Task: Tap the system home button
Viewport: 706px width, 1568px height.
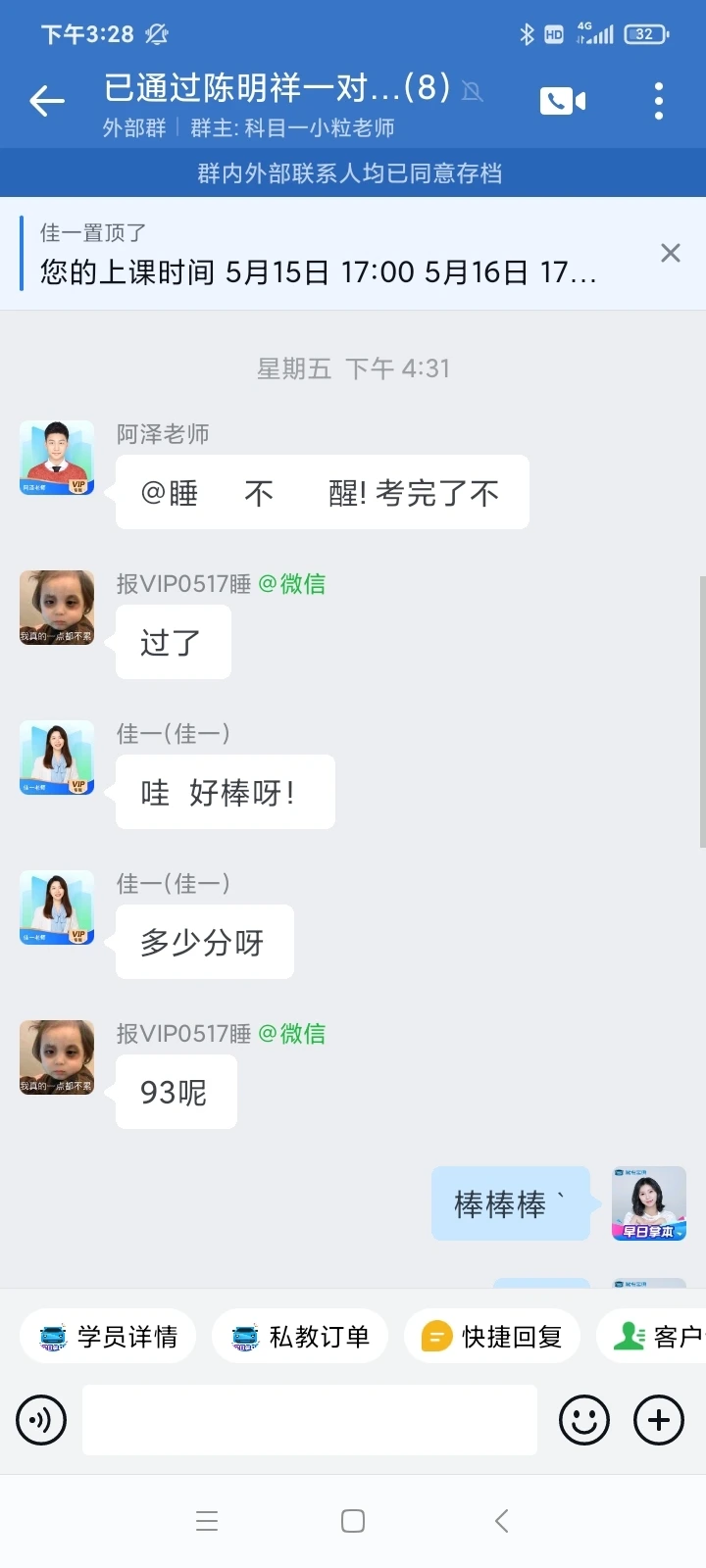Action: tap(353, 1521)
